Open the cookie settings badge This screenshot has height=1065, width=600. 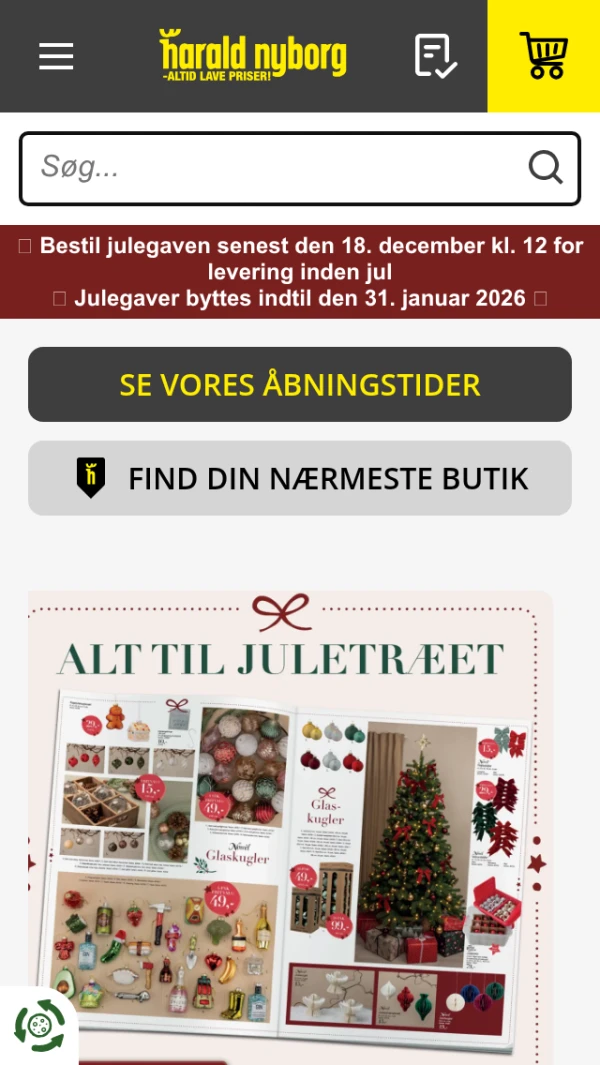pos(38,1025)
